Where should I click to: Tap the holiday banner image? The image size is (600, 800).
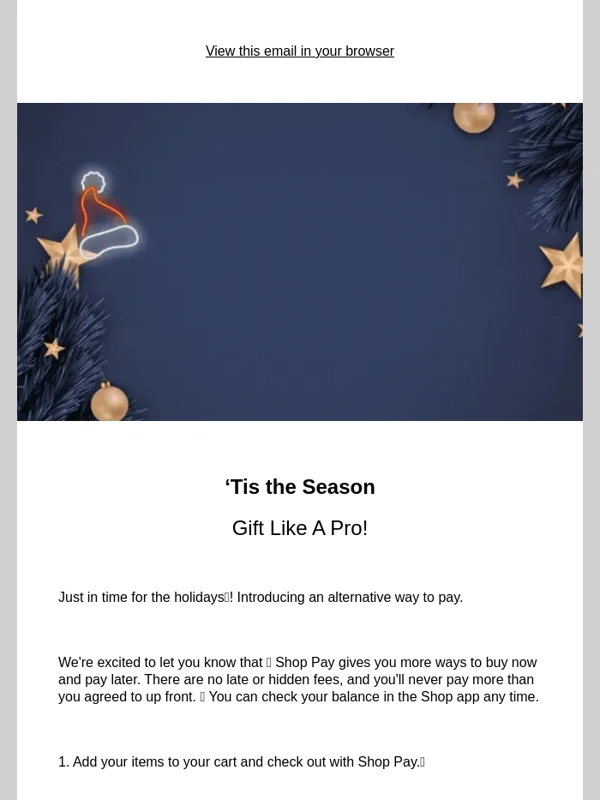pos(300,262)
